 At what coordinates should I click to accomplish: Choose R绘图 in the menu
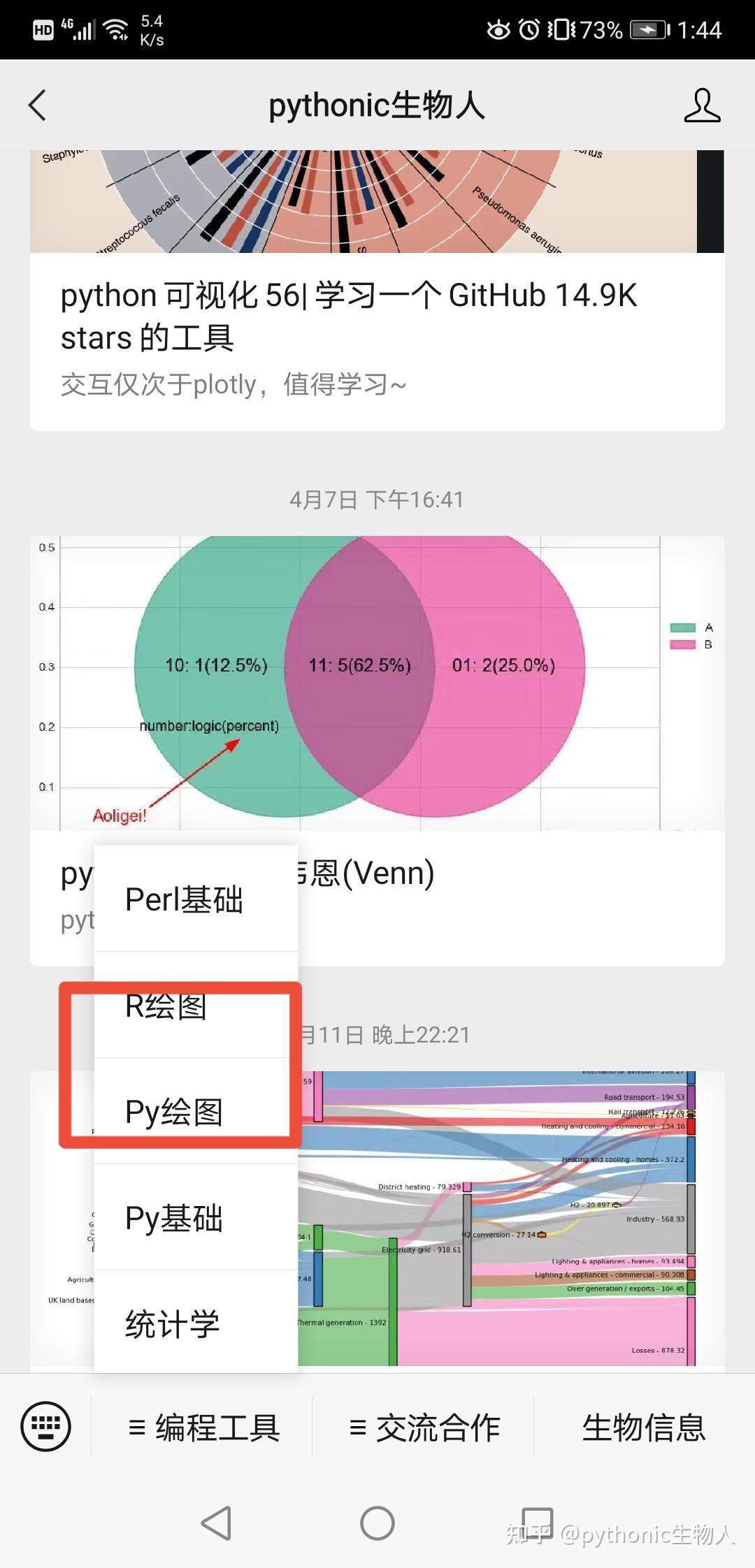(x=166, y=1007)
